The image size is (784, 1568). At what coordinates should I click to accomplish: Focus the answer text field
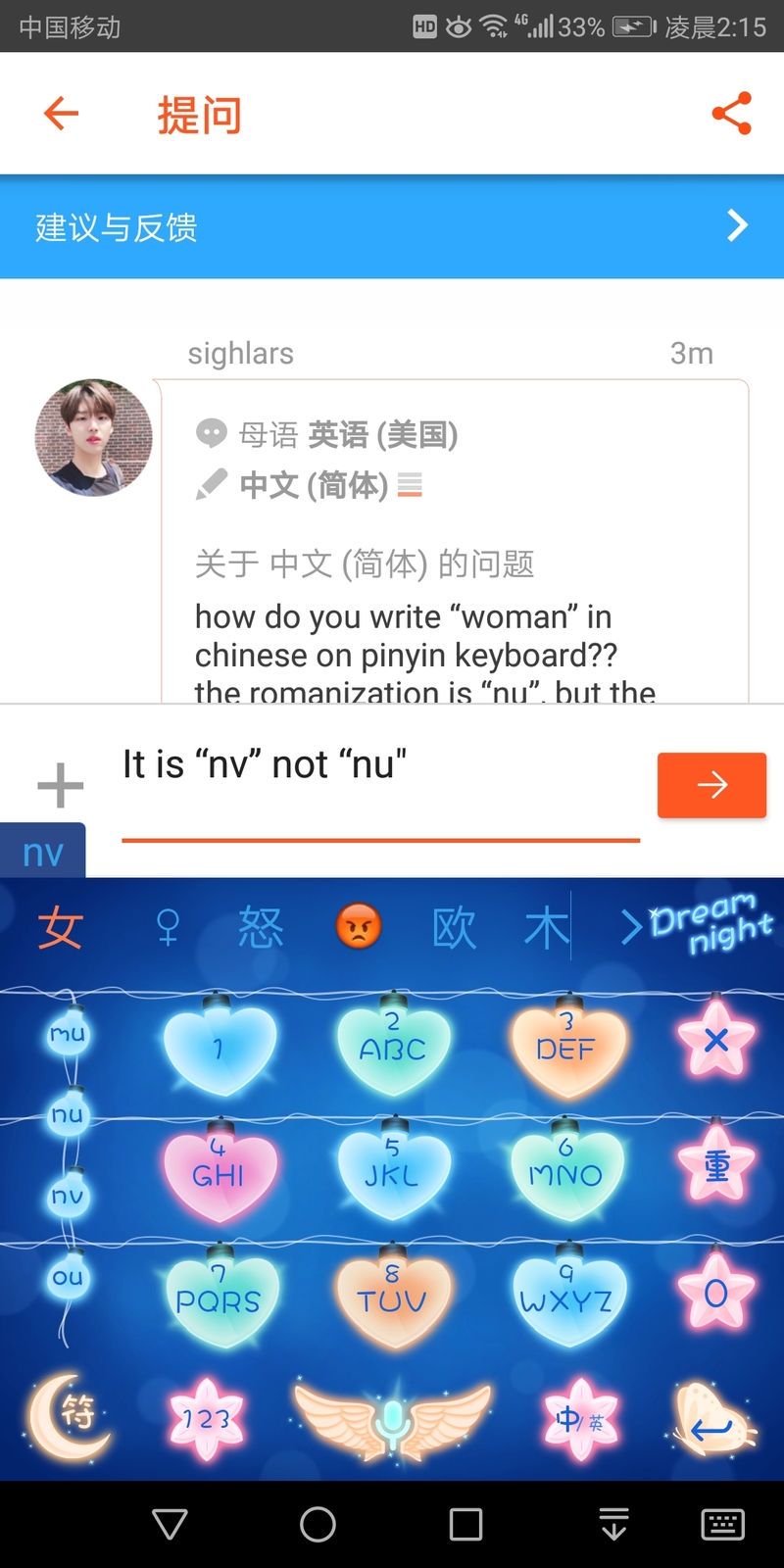pyautogui.click(x=380, y=784)
